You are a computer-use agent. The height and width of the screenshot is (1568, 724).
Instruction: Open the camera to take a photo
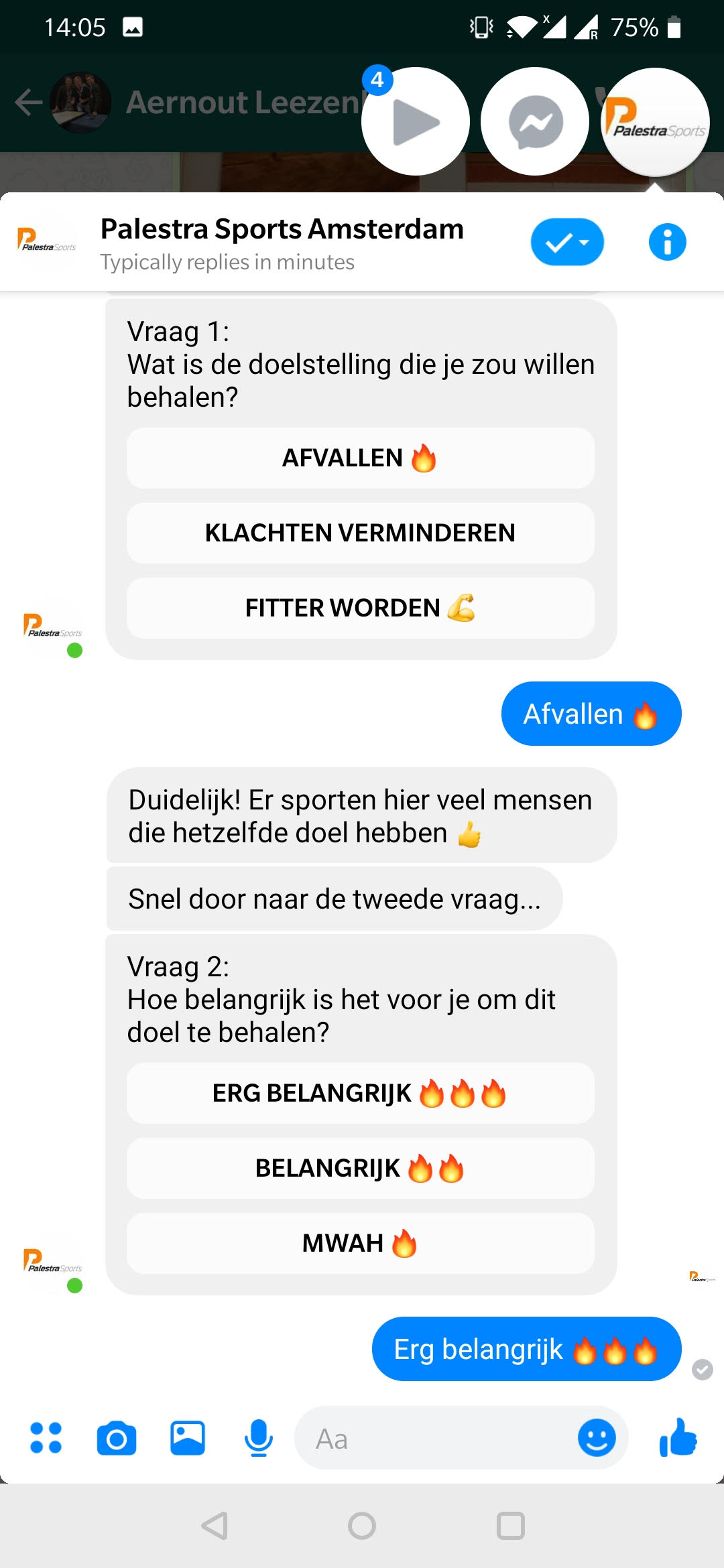pos(117,1438)
